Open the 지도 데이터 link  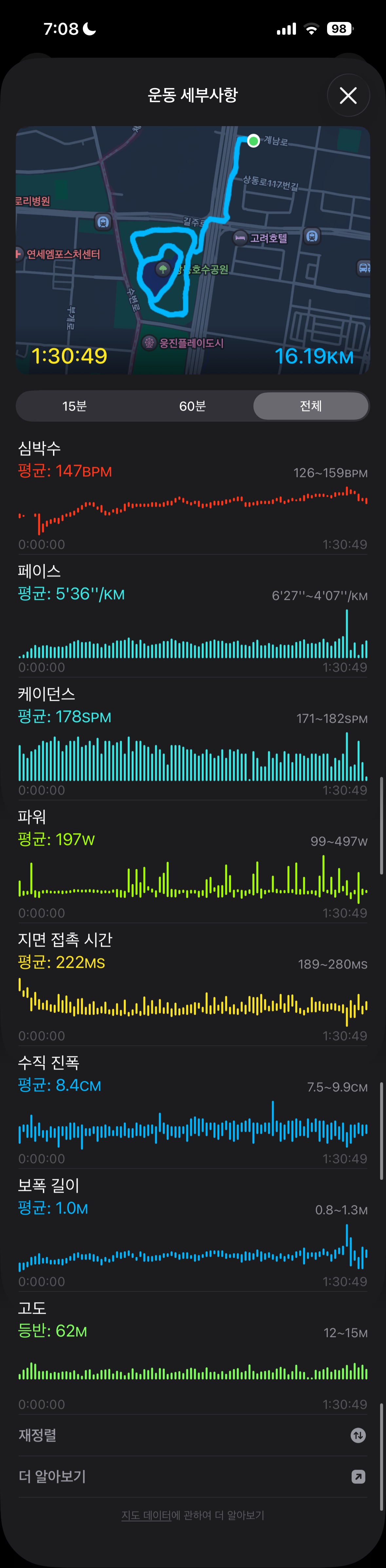click(x=146, y=1515)
